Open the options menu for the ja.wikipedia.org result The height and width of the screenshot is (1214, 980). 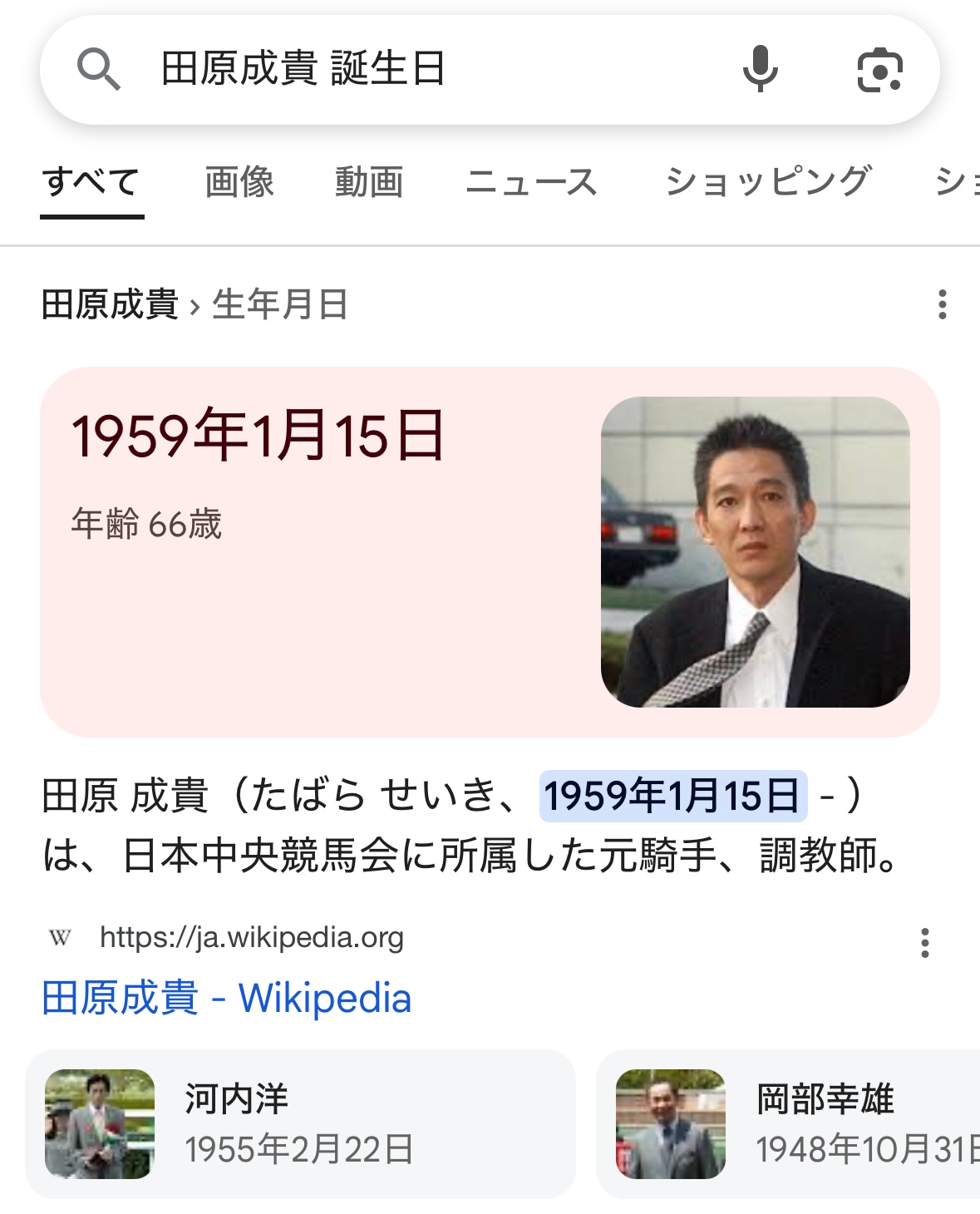[924, 943]
